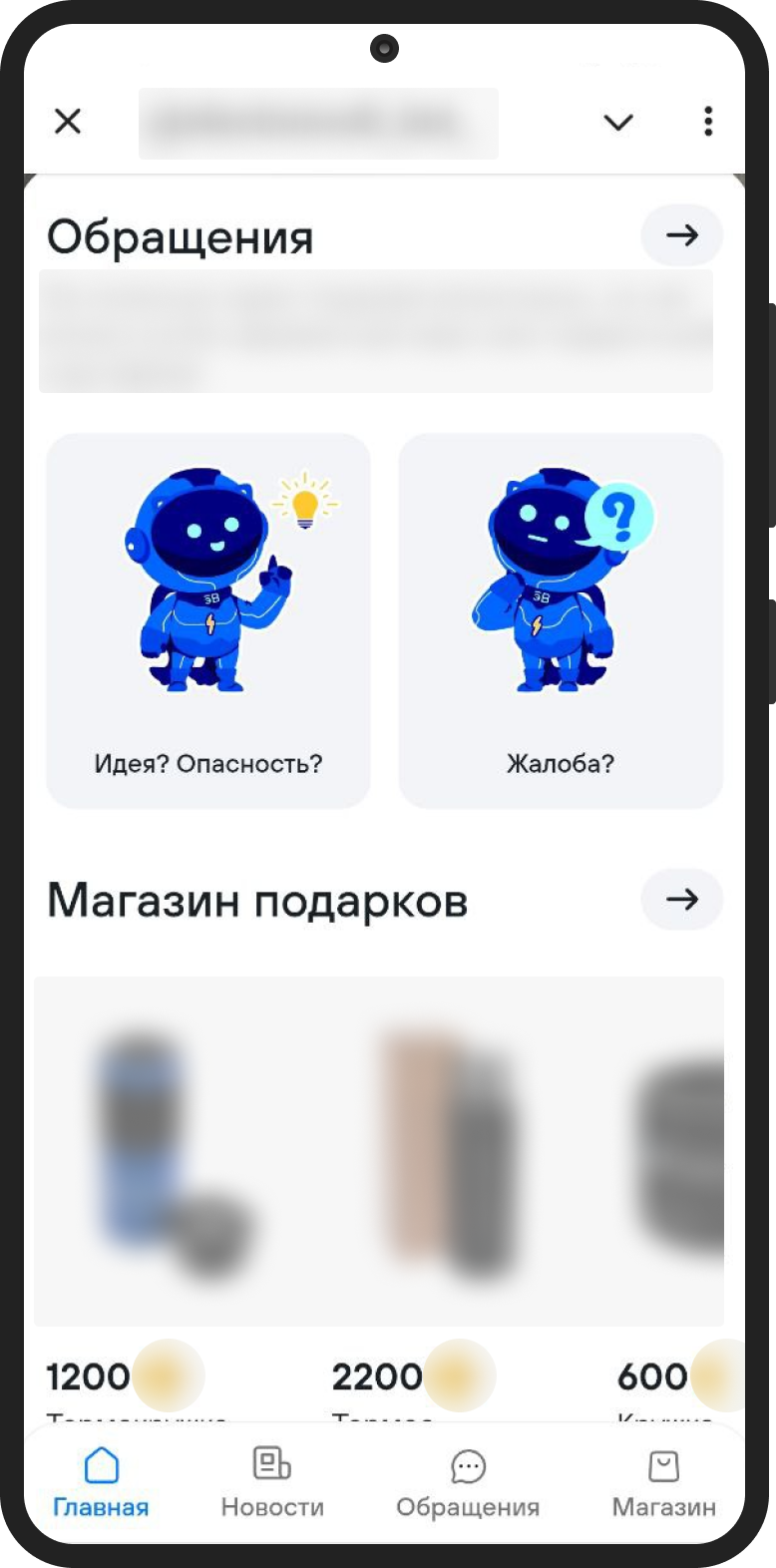Switch to the Новости tab
The height and width of the screenshot is (1568, 776).
272,1482
